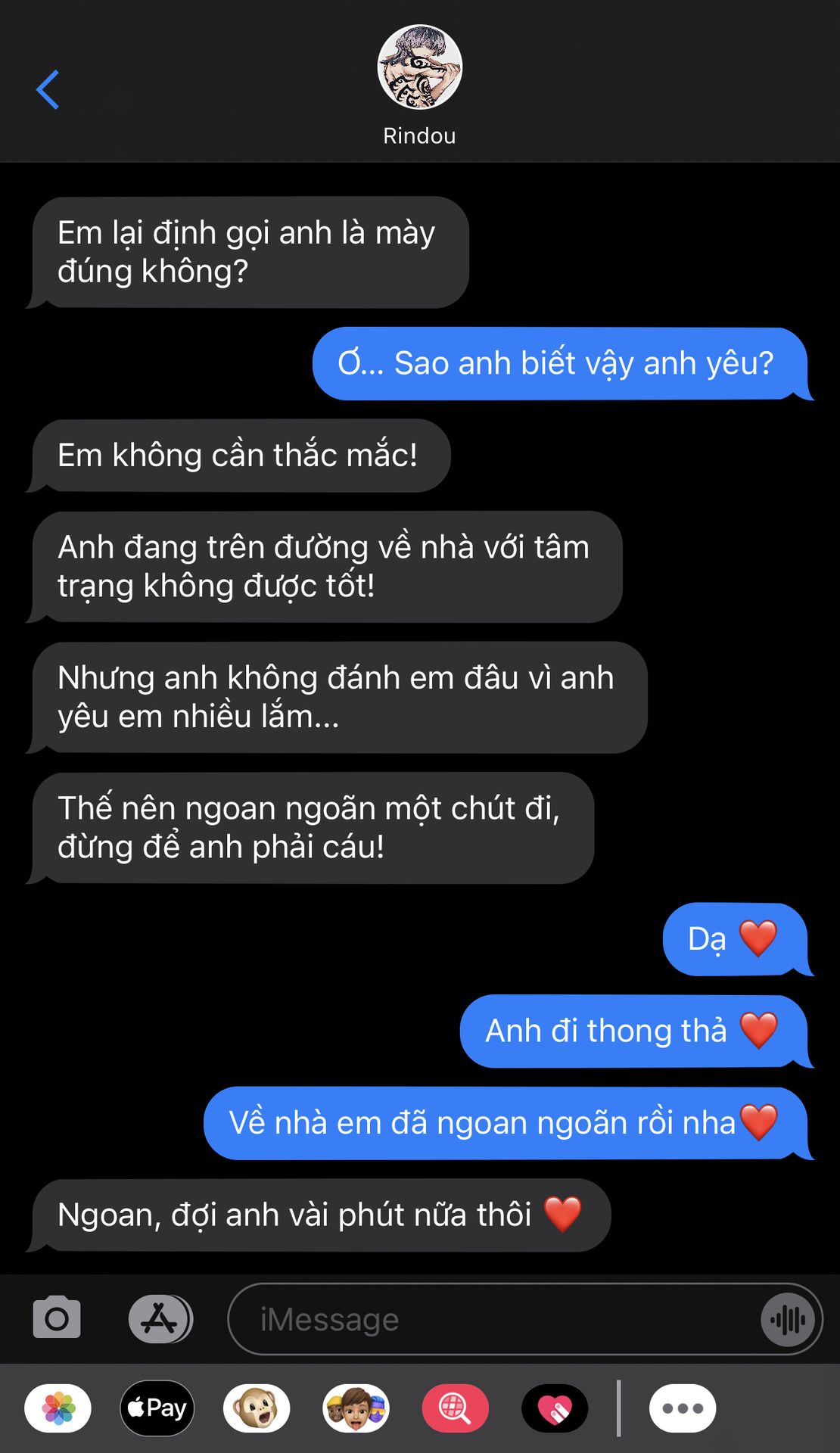Open Digital Touch heart app
This screenshot has width=840, height=1453.
[x=555, y=1408]
